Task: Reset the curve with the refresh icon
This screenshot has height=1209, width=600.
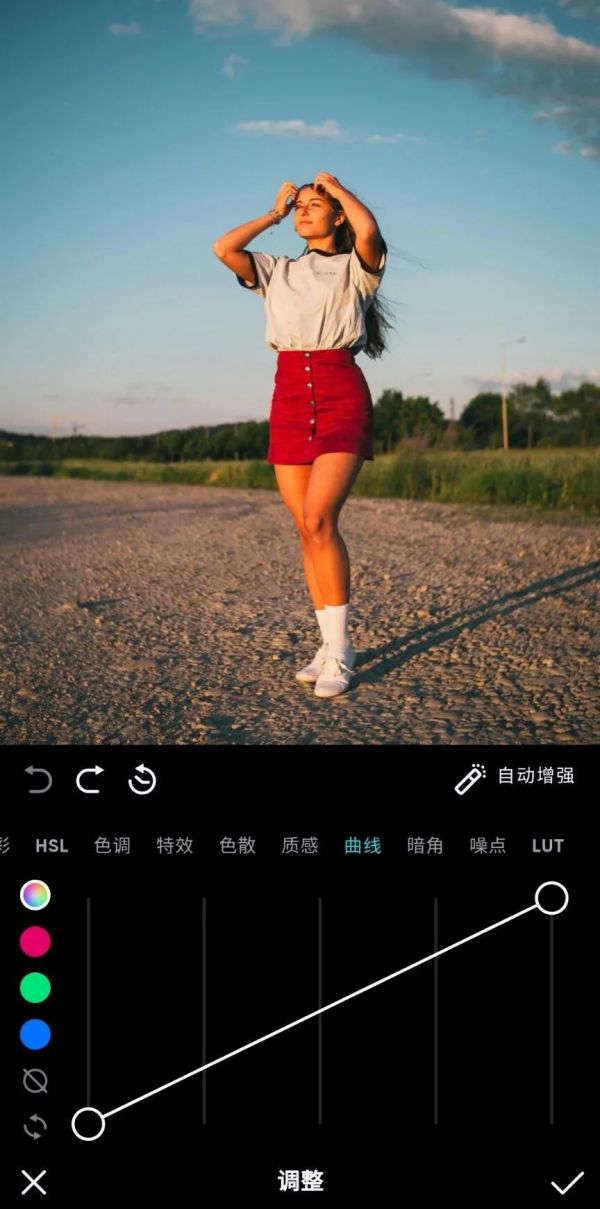Action: click(35, 1127)
